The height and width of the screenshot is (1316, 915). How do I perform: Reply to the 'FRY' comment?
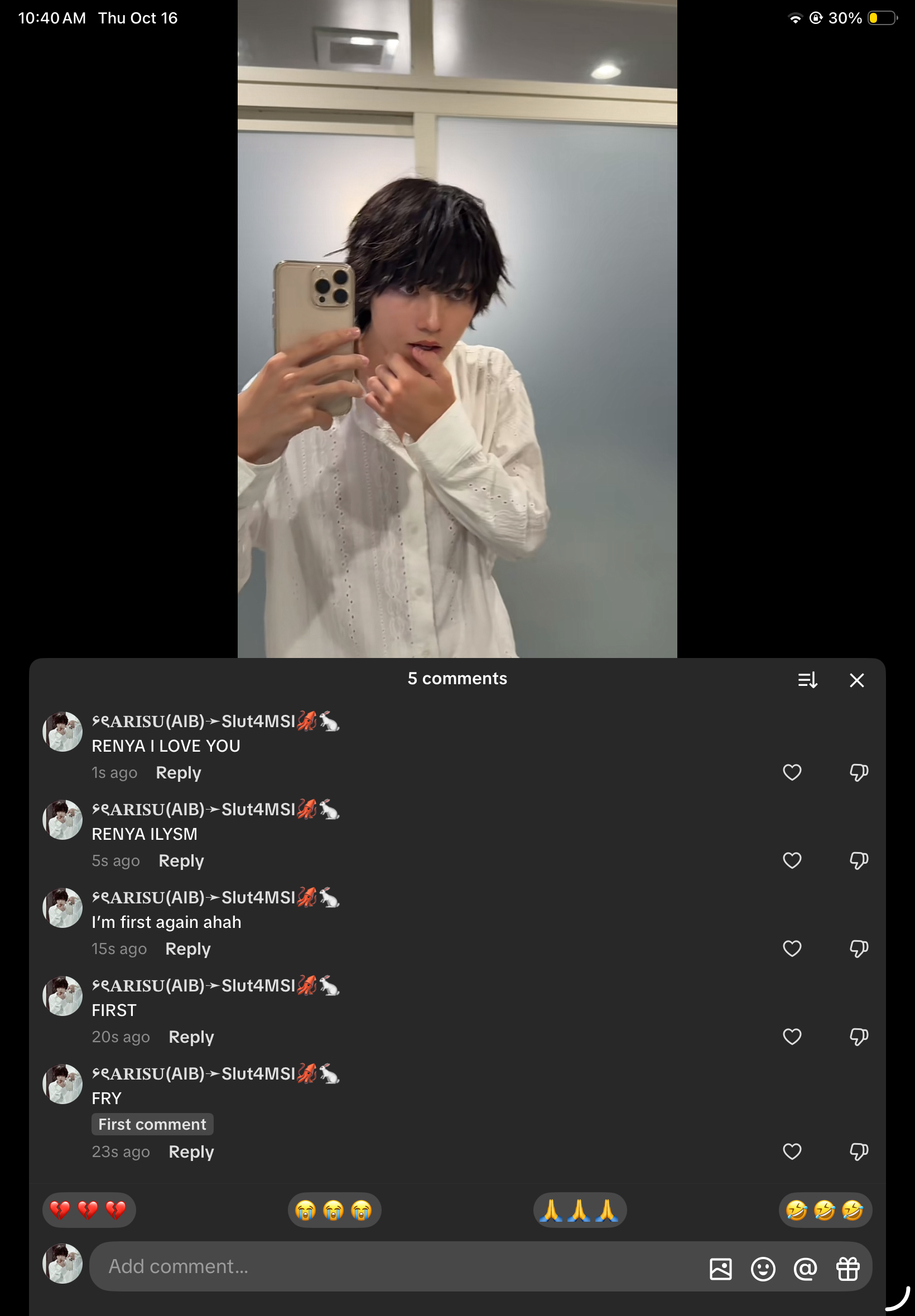(191, 1151)
